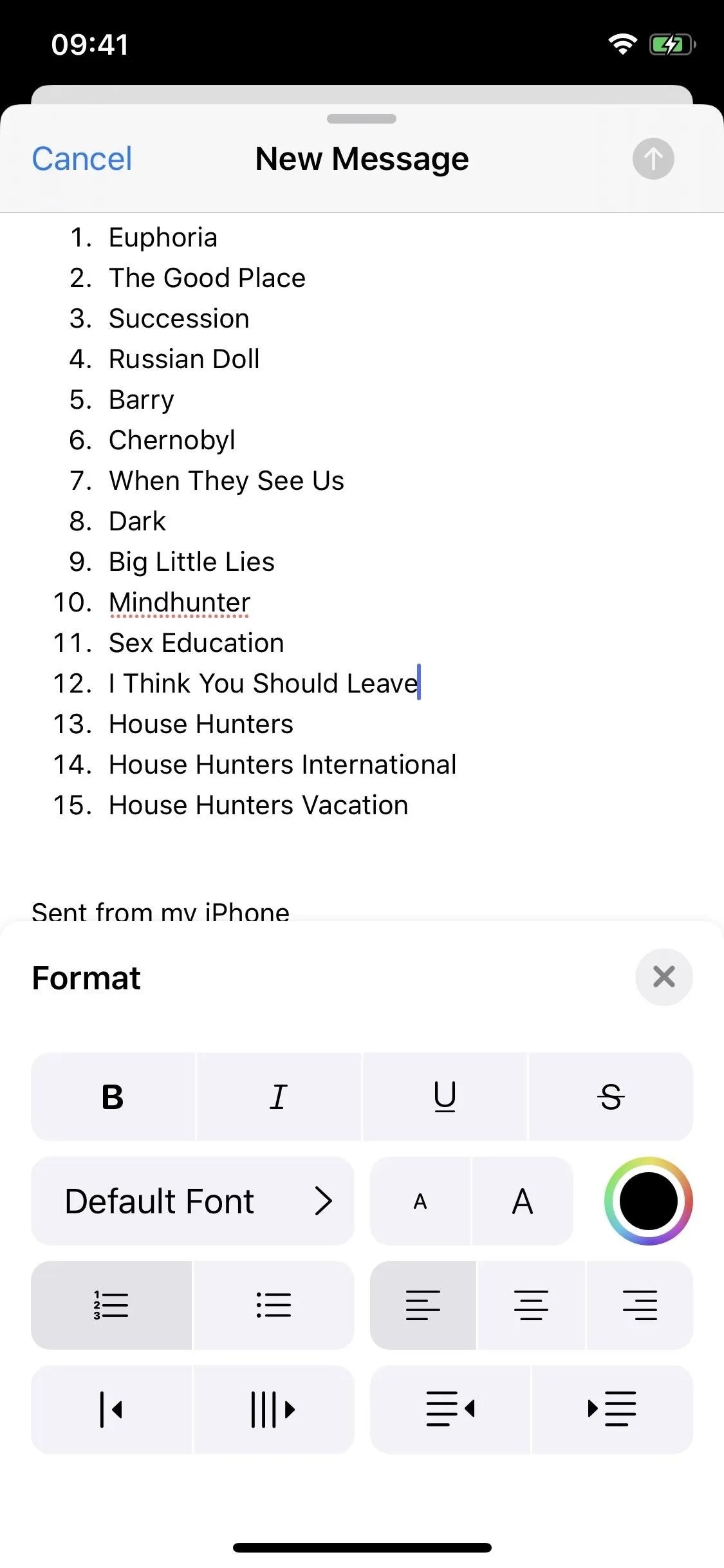The height and width of the screenshot is (1568, 724).
Task: Decrease the quote level
Action: tap(111, 1410)
